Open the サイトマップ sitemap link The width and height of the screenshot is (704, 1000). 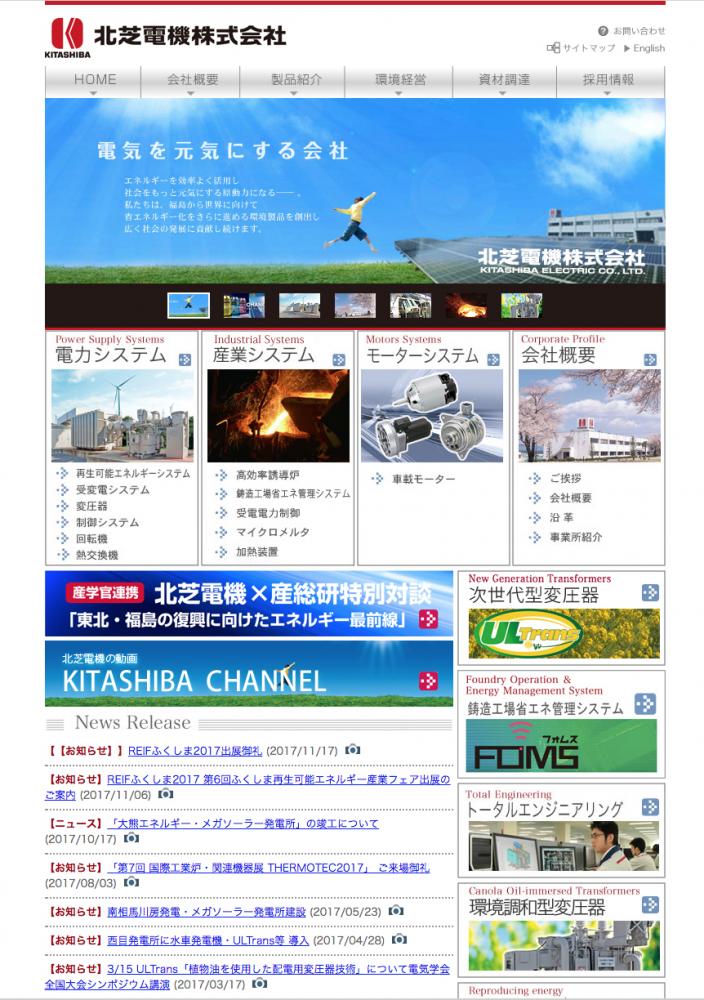[588, 48]
